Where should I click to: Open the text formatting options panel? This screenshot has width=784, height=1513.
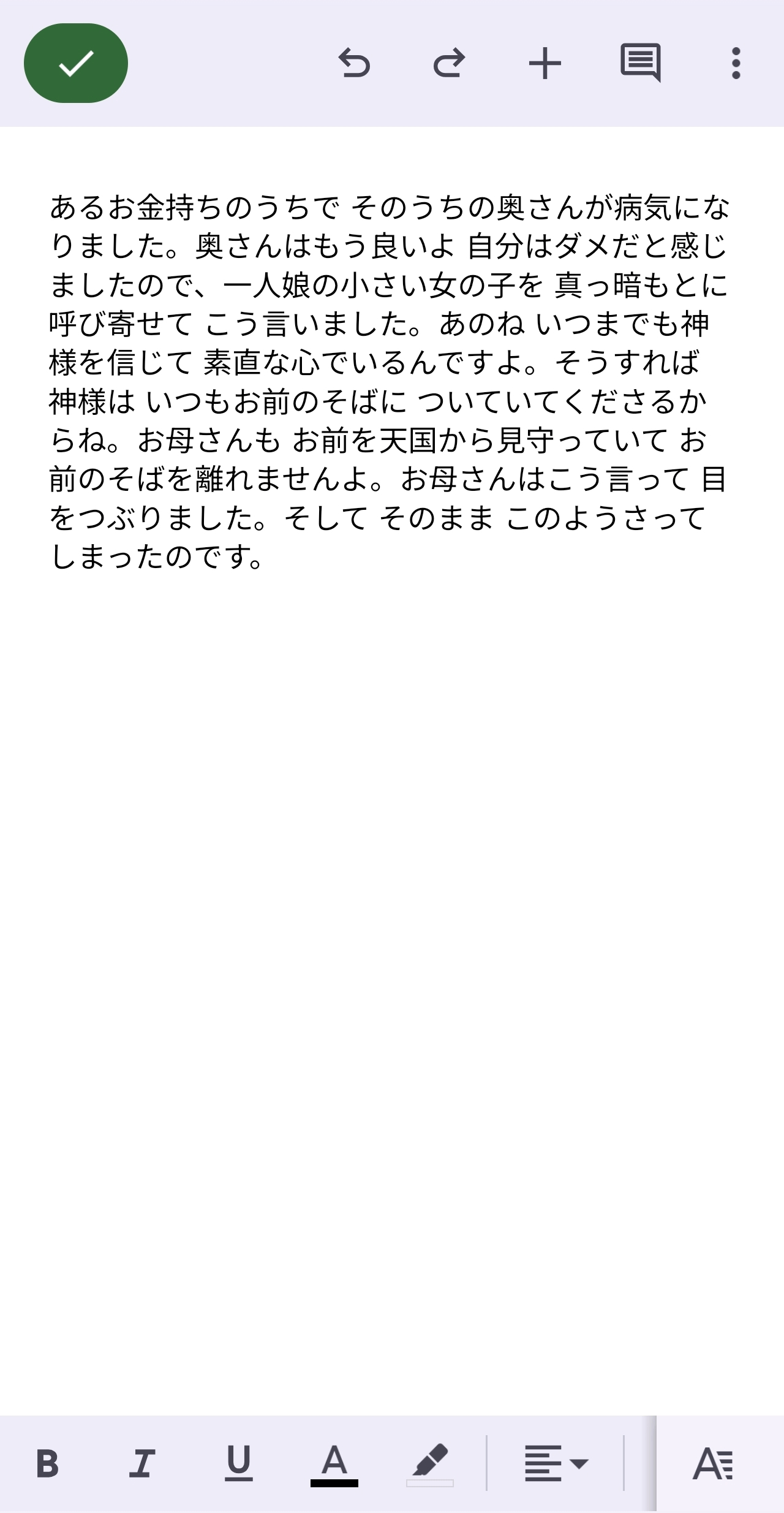click(x=713, y=1464)
